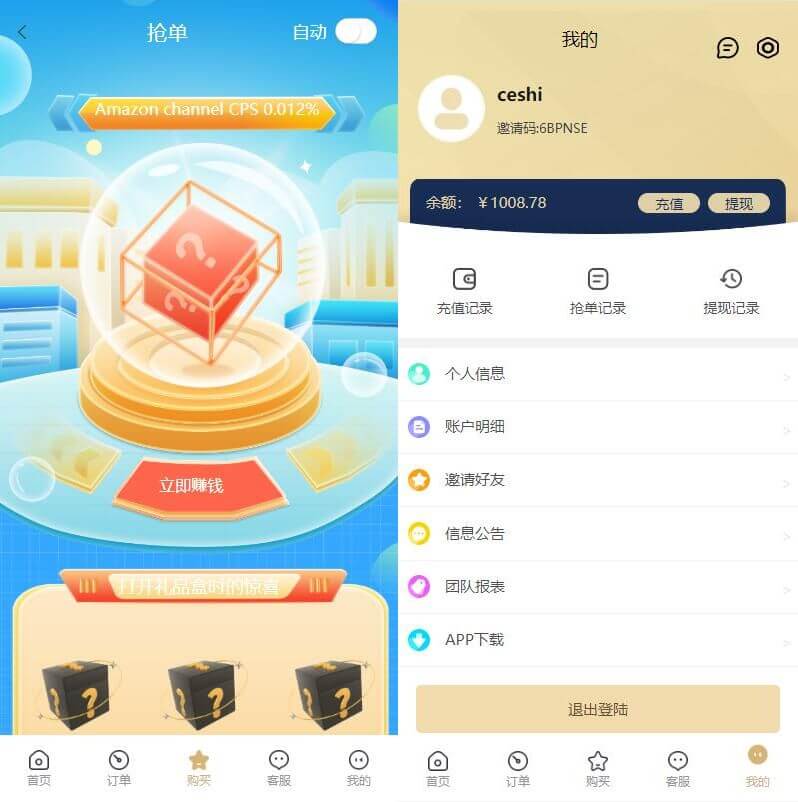Open 充值记录 recharge history
Screen dimensions: 798x802
[x=464, y=291]
